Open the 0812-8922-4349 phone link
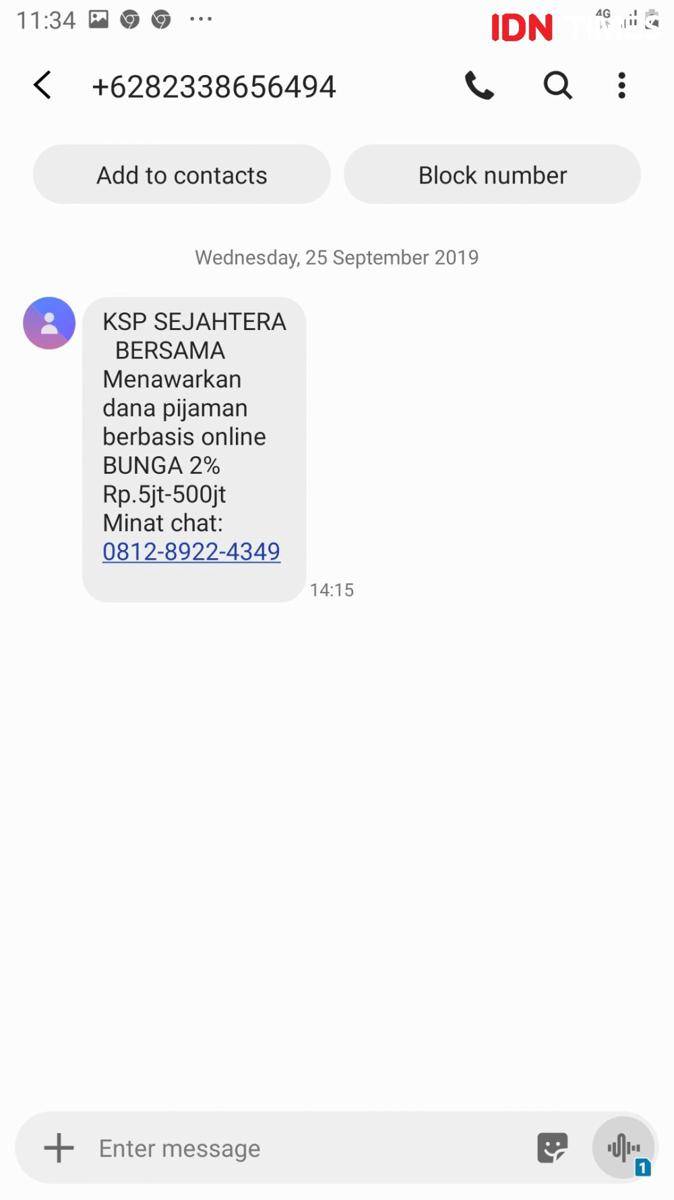Image resolution: width=674 pixels, height=1200 pixels. pos(191,551)
